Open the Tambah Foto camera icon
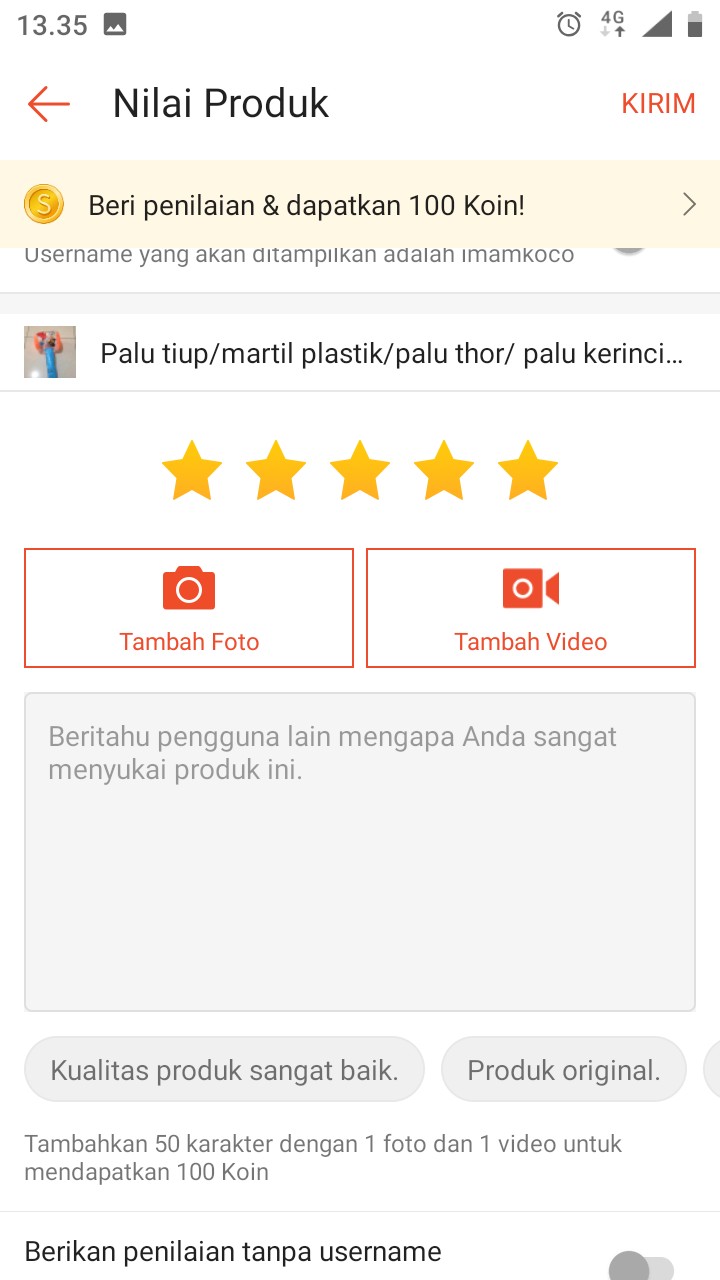Image resolution: width=720 pixels, height=1280 pixels. pyautogui.click(x=188, y=587)
